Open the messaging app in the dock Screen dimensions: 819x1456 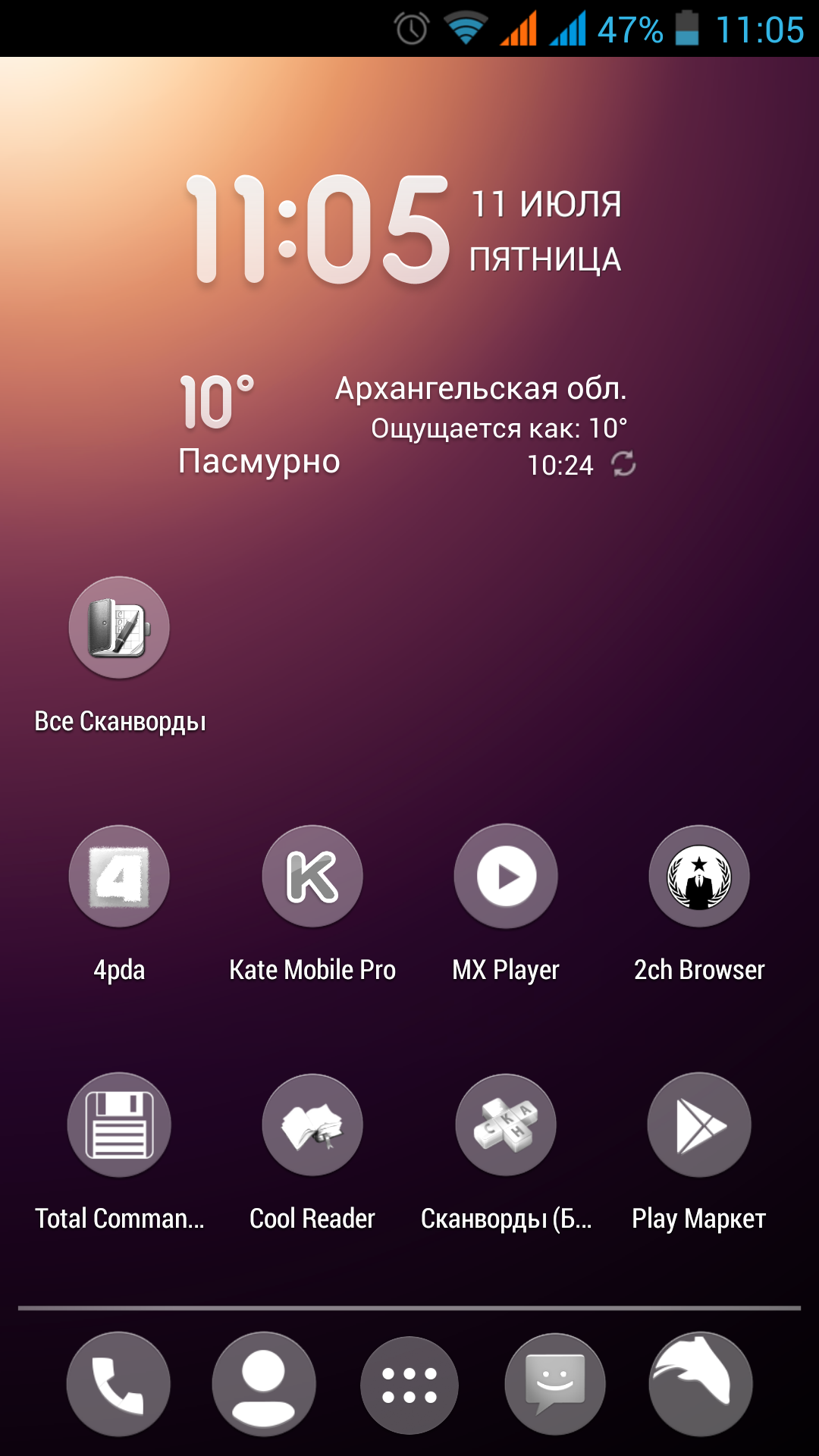click(555, 1385)
